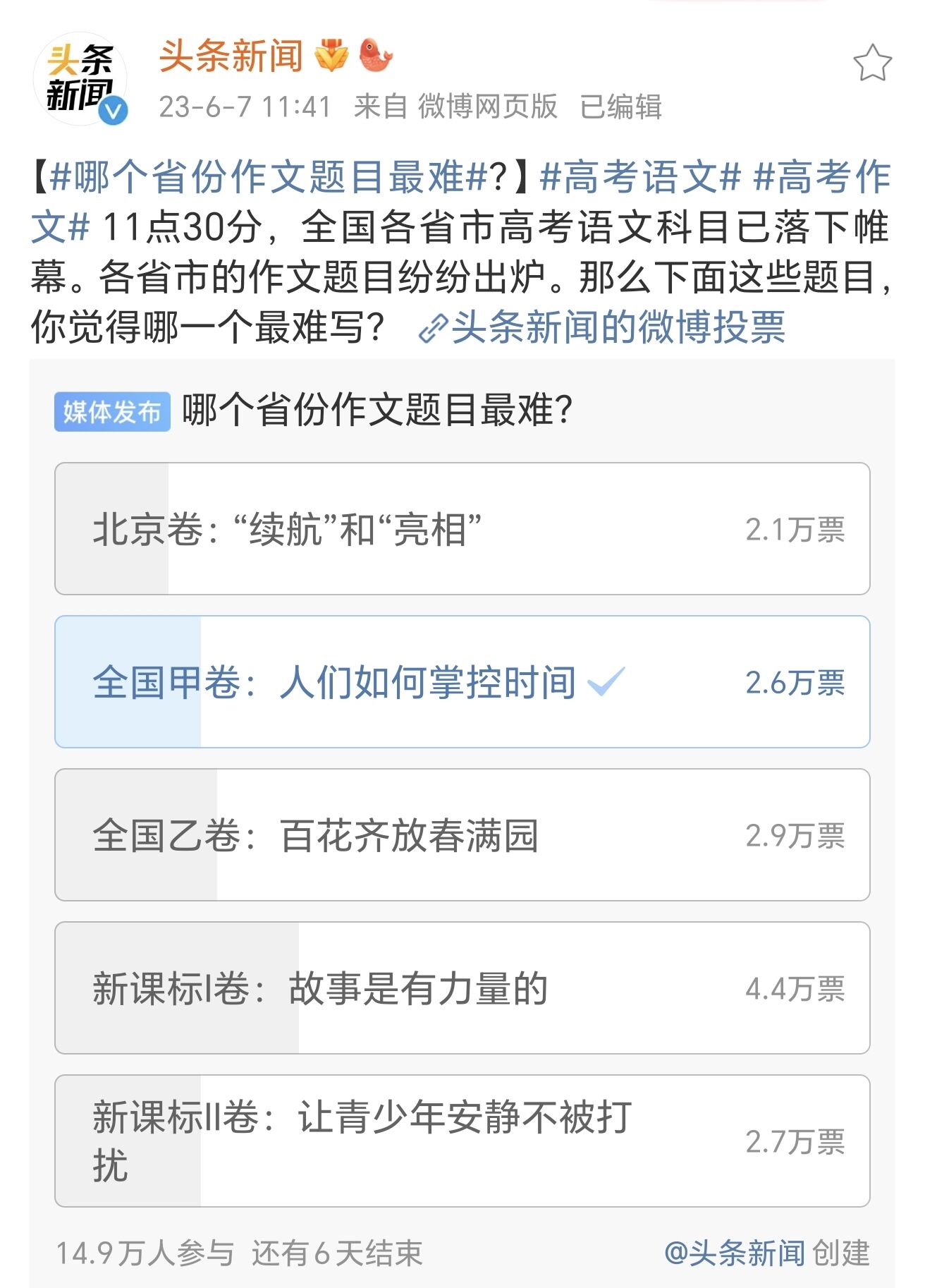
Task: Open @头条新闻 poll creator link
Action: (734, 1253)
